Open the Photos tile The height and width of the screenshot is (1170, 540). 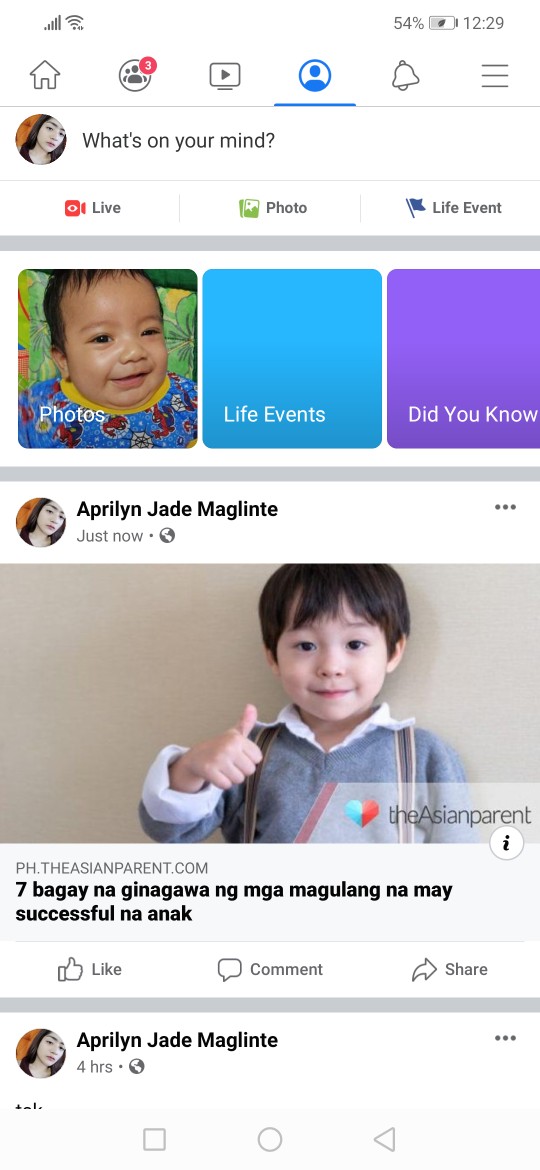pos(107,359)
